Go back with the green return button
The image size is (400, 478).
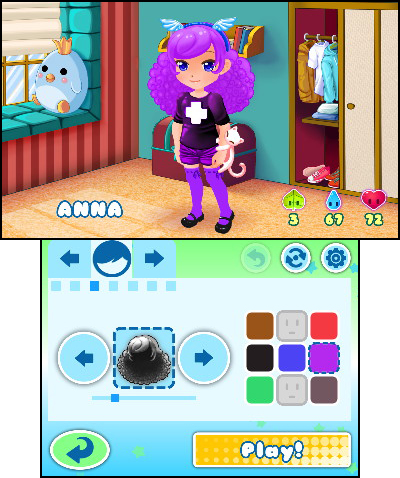pyautogui.click(x=80, y=450)
